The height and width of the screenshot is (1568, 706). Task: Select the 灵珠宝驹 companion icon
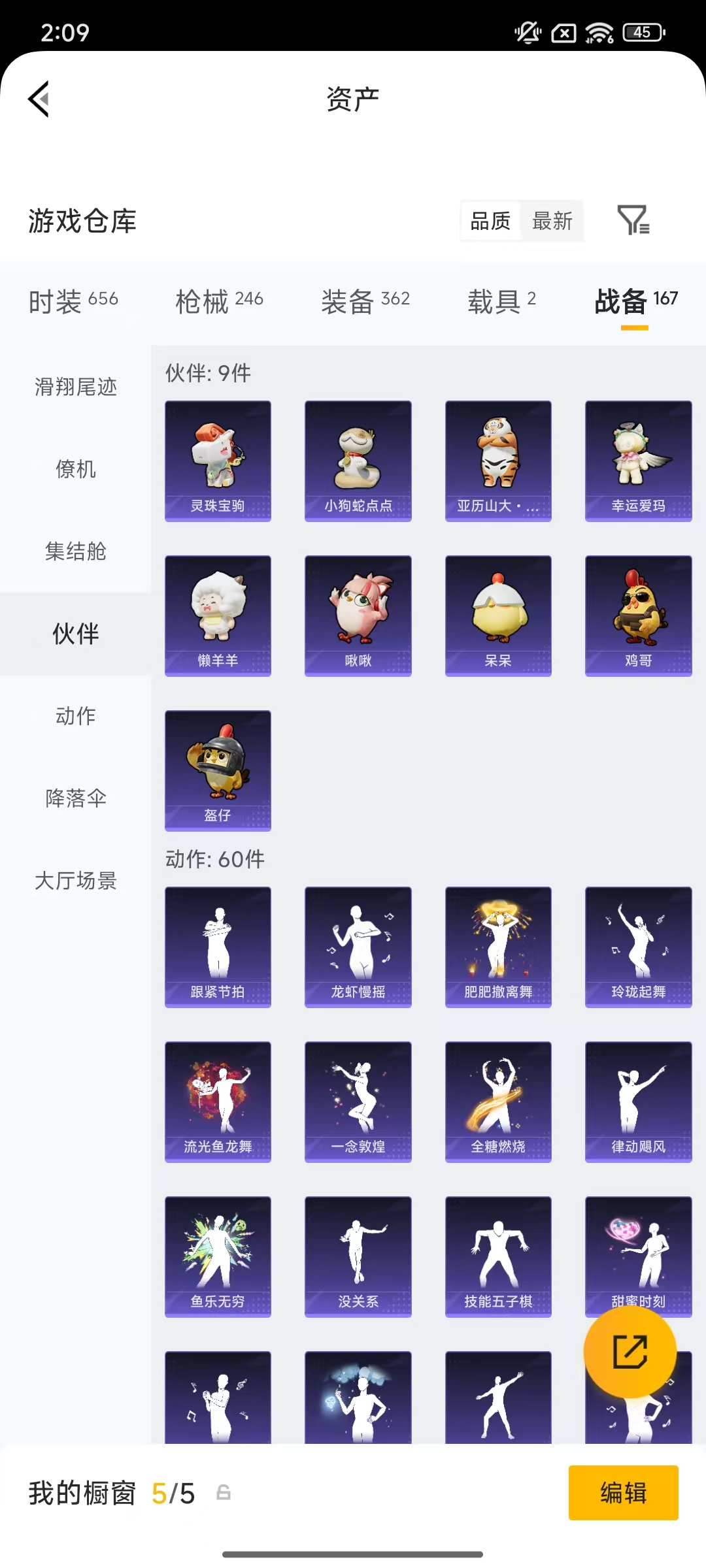coord(218,461)
